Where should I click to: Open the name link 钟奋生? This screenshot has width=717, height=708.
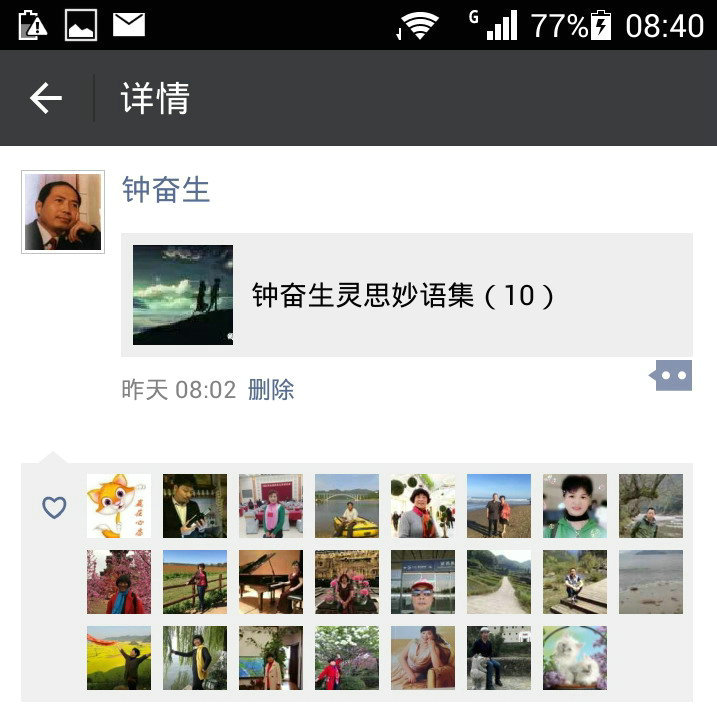coord(166,189)
